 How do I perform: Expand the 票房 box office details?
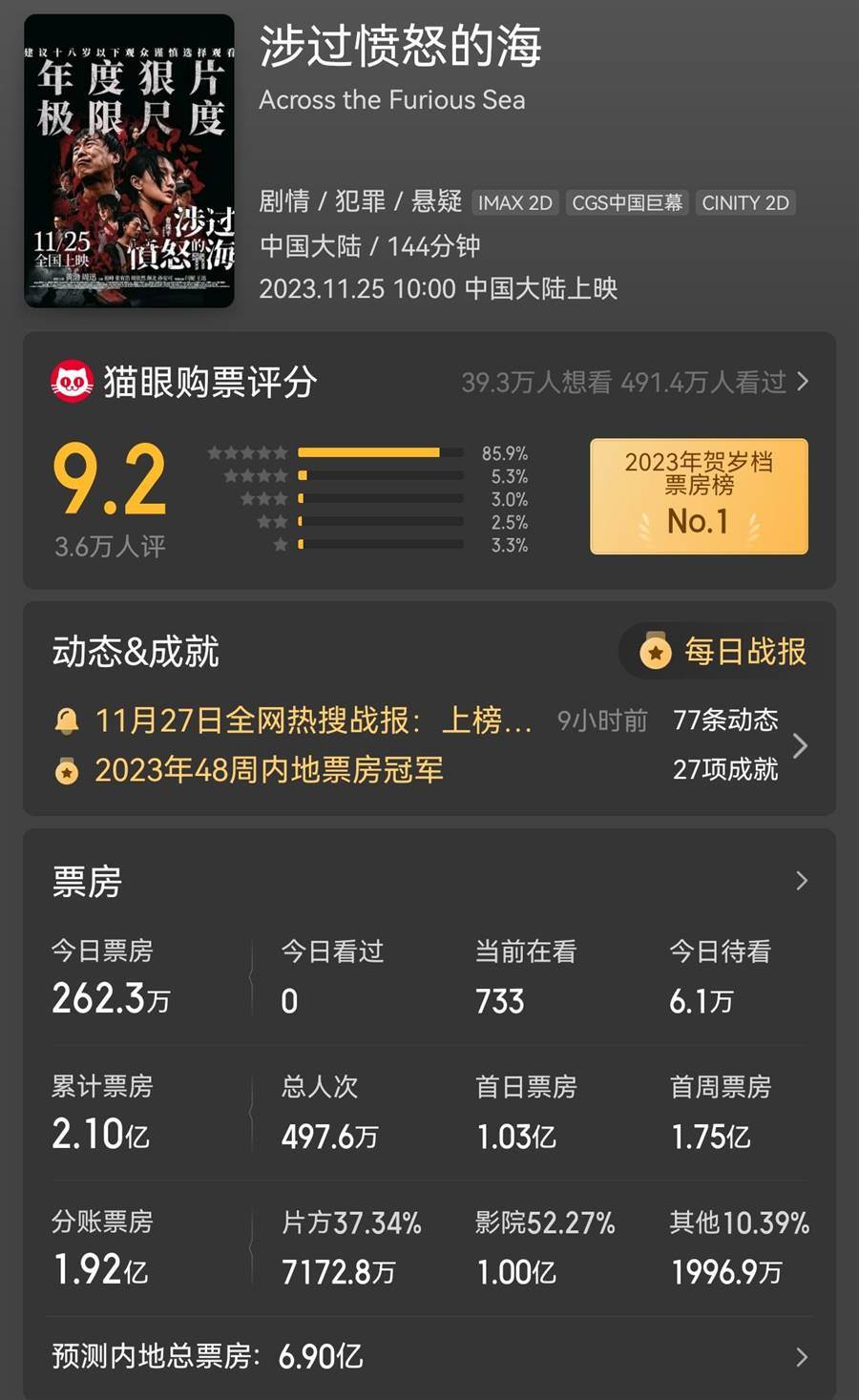point(801,881)
